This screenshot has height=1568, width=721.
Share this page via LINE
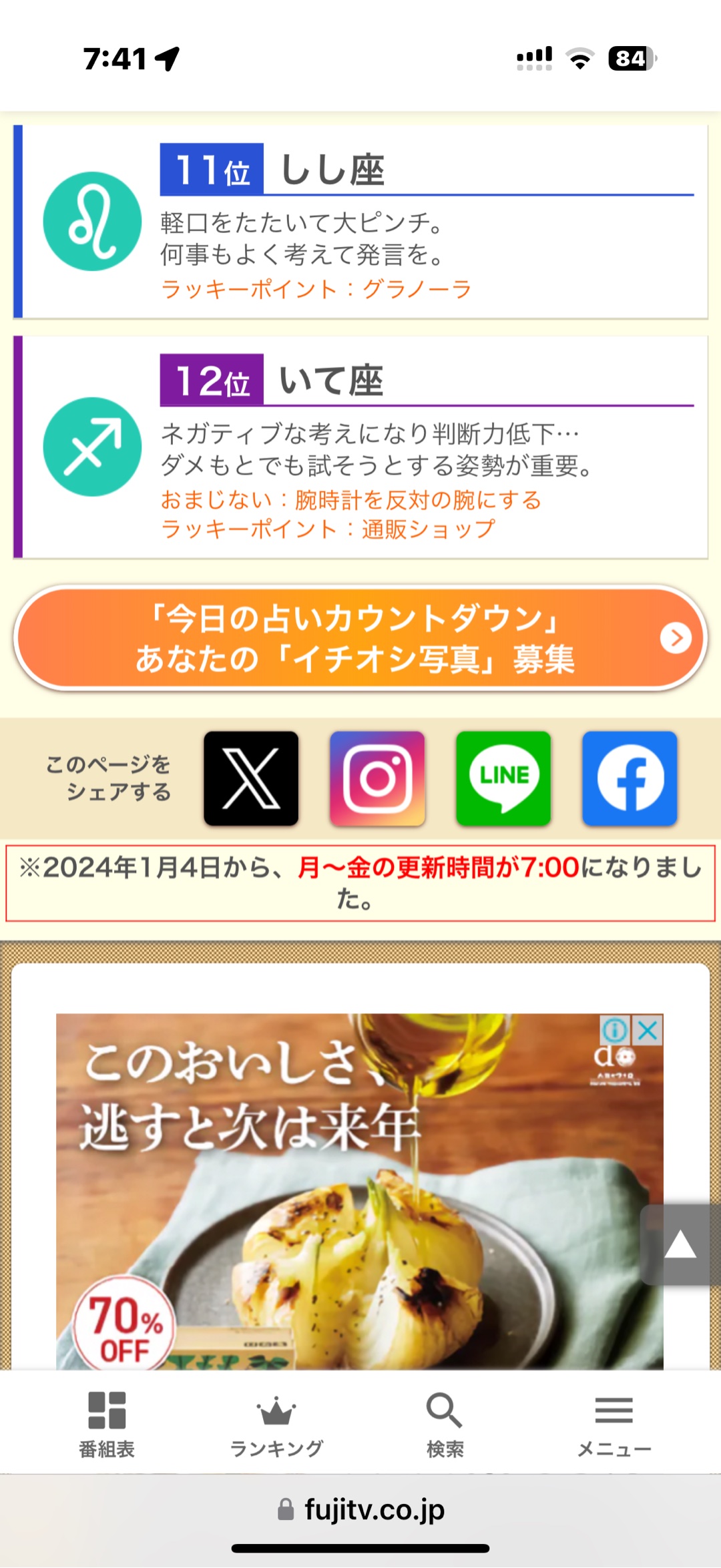point(503,778)
